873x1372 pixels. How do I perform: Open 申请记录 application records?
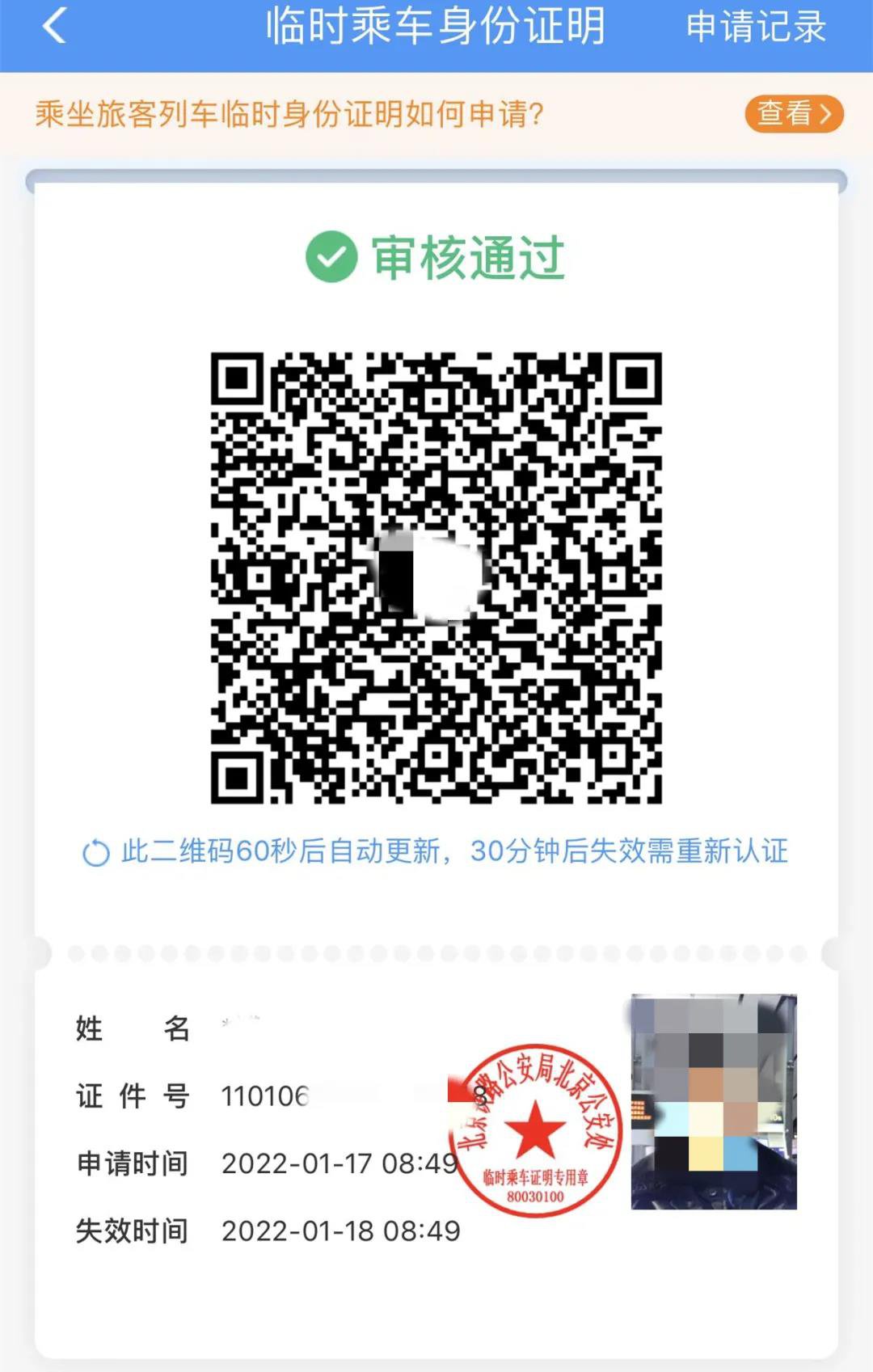pyautogui.click(x=755, y=27)
